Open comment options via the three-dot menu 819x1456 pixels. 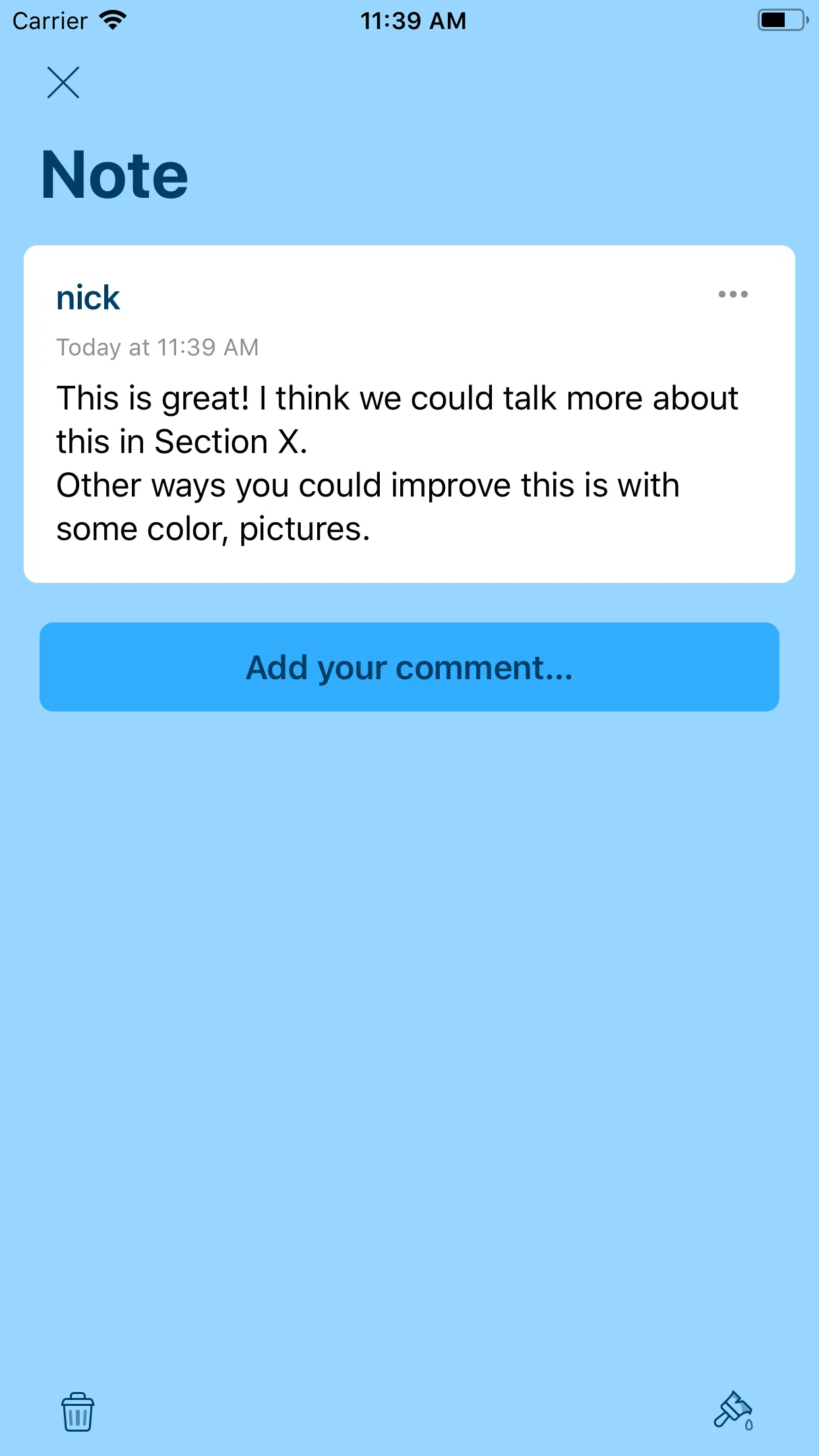coord(733,295)
